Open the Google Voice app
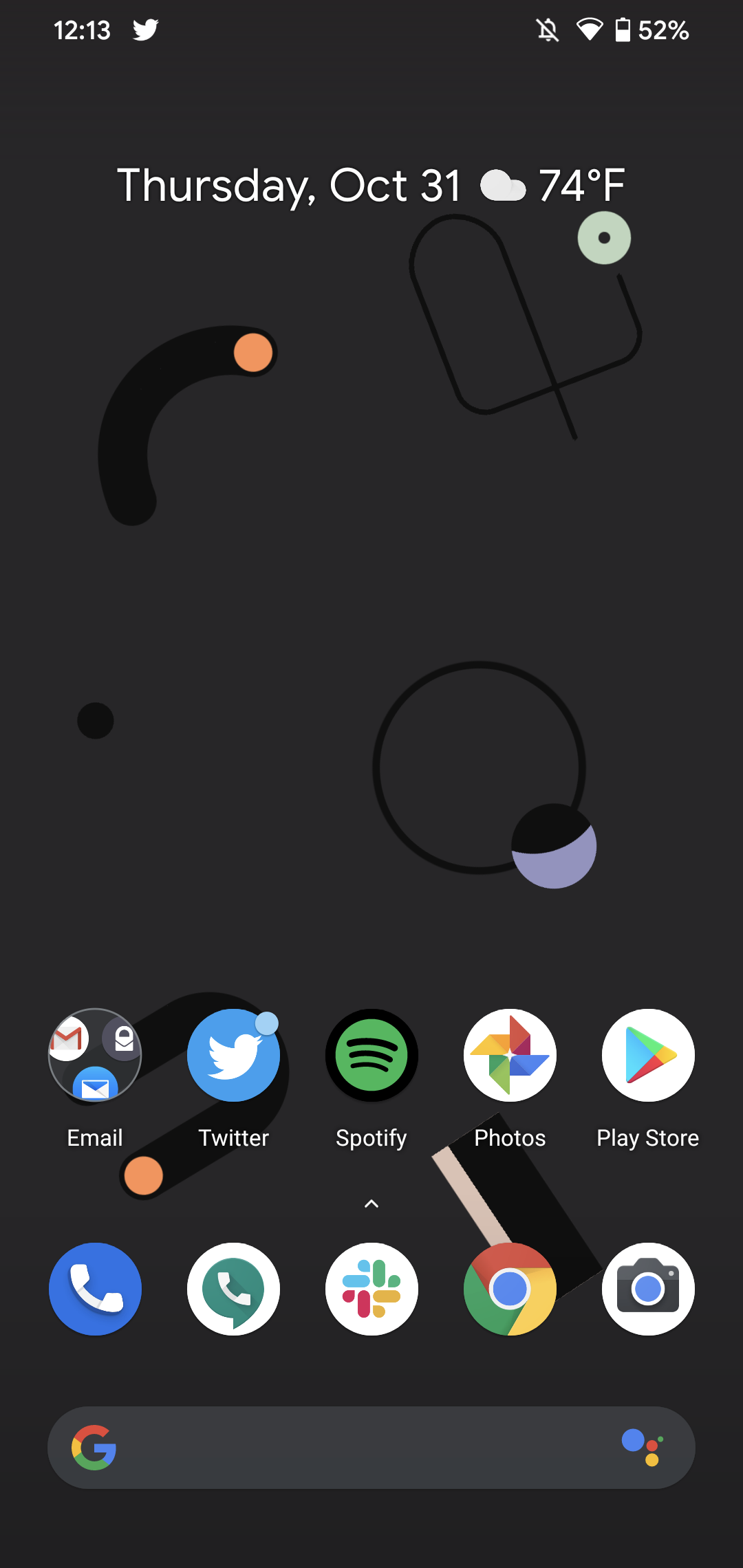The height and width of the screenshot is (1568, 743). (x=234, y=1289)
